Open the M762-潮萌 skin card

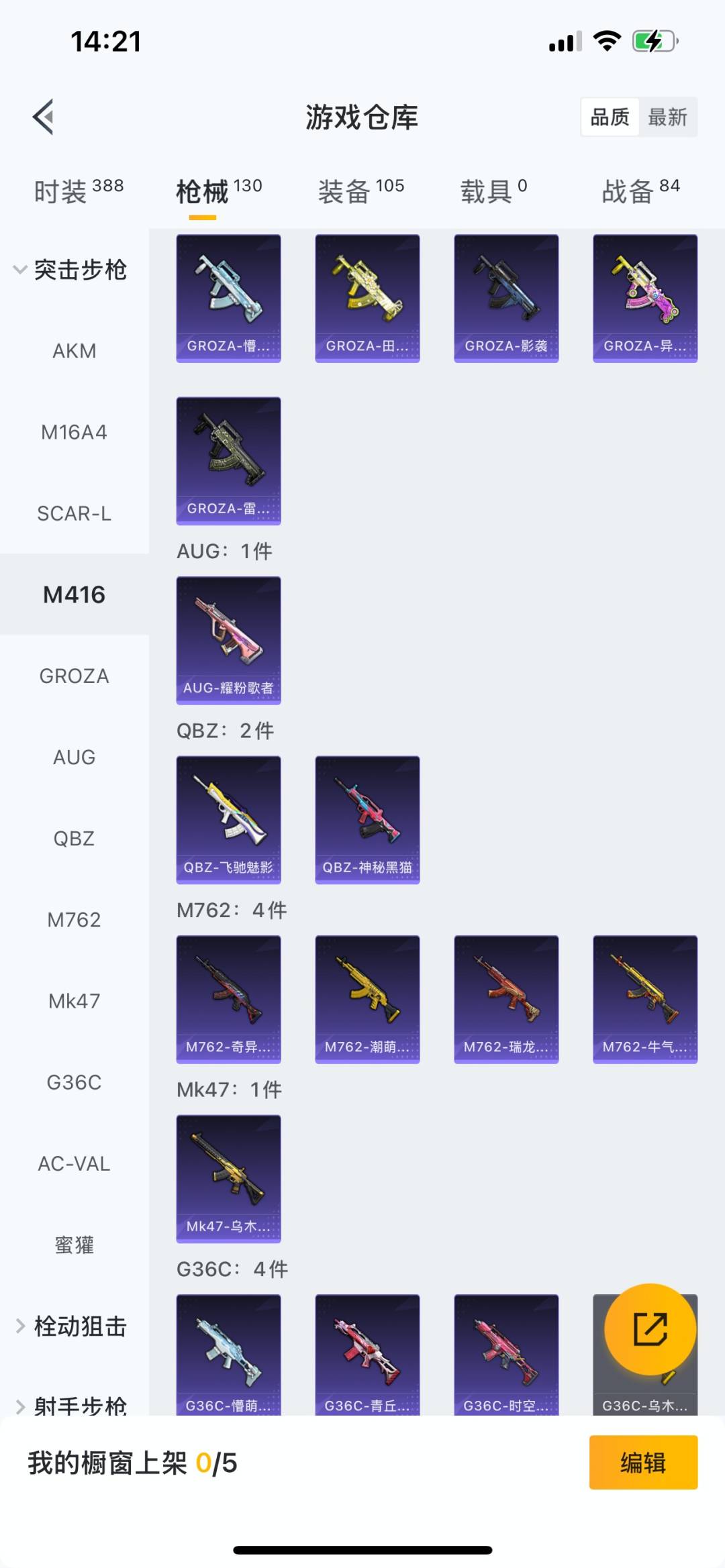coord(367,999)
